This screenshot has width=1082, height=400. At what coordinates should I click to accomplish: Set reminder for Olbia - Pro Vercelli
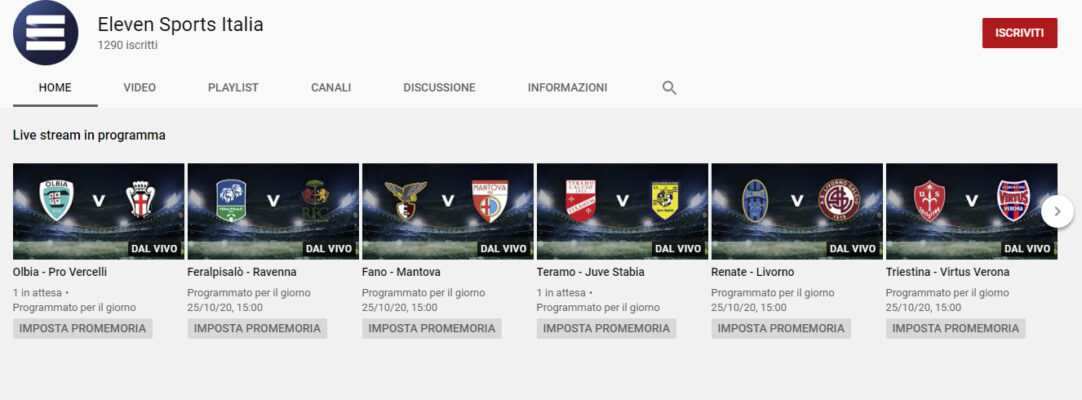(83, 328)
